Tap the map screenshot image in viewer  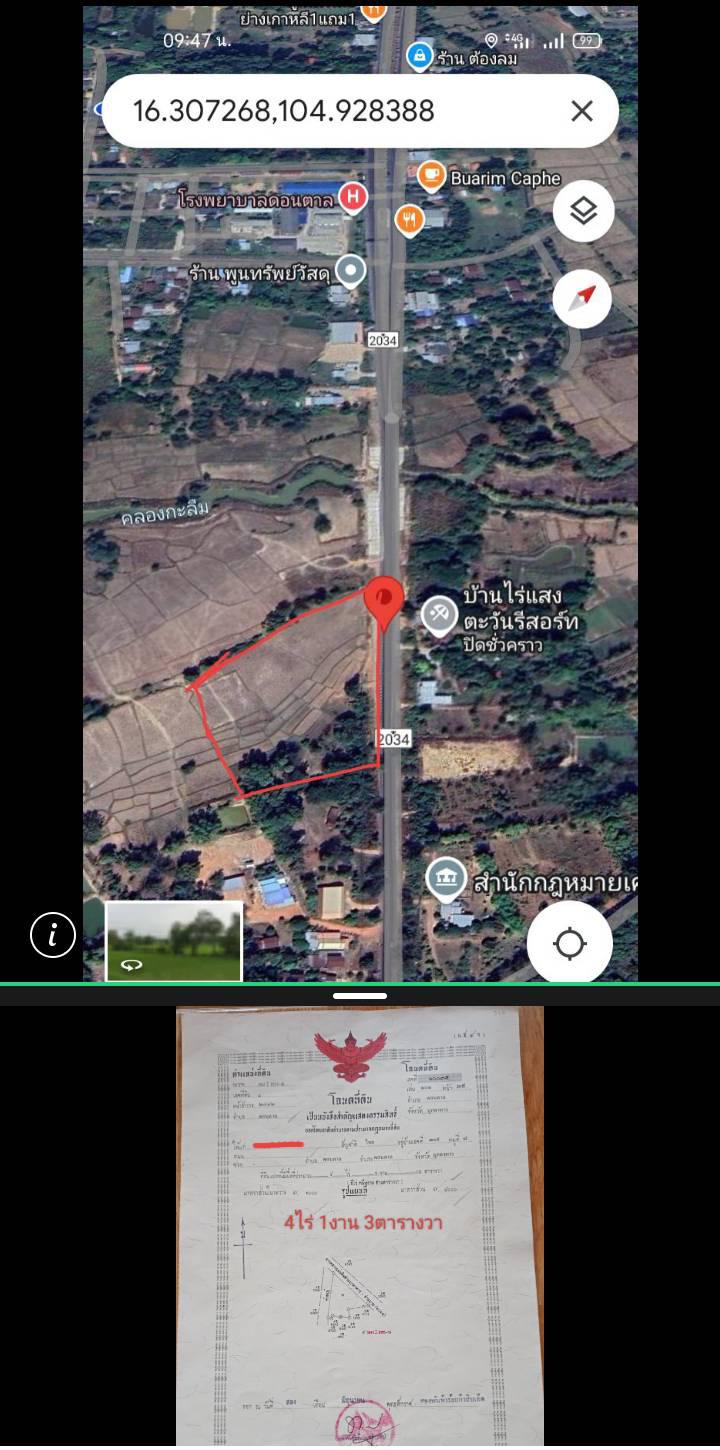coord(360,493)
